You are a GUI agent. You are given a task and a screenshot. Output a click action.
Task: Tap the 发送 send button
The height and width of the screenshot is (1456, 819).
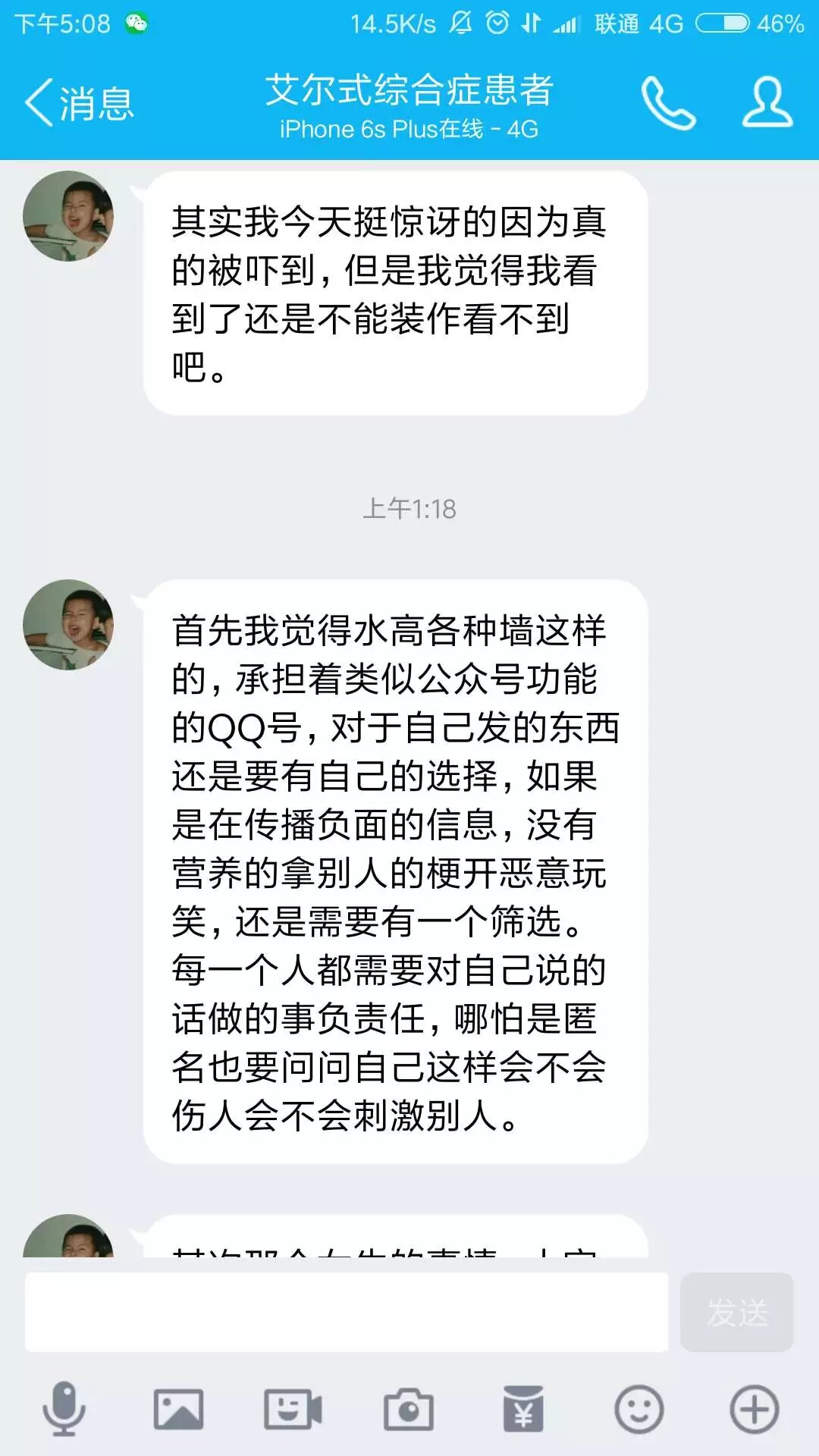[736, 1313]
